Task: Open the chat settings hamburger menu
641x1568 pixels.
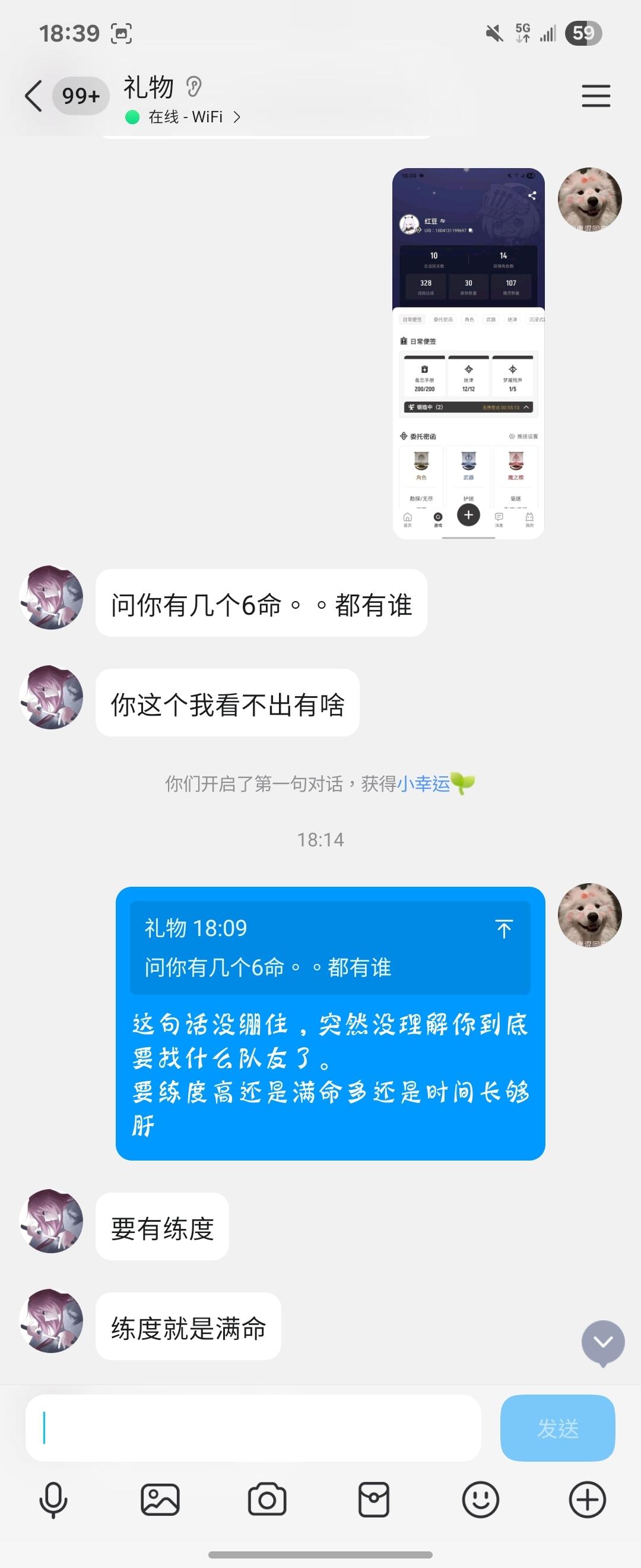Action: point(595,96)
